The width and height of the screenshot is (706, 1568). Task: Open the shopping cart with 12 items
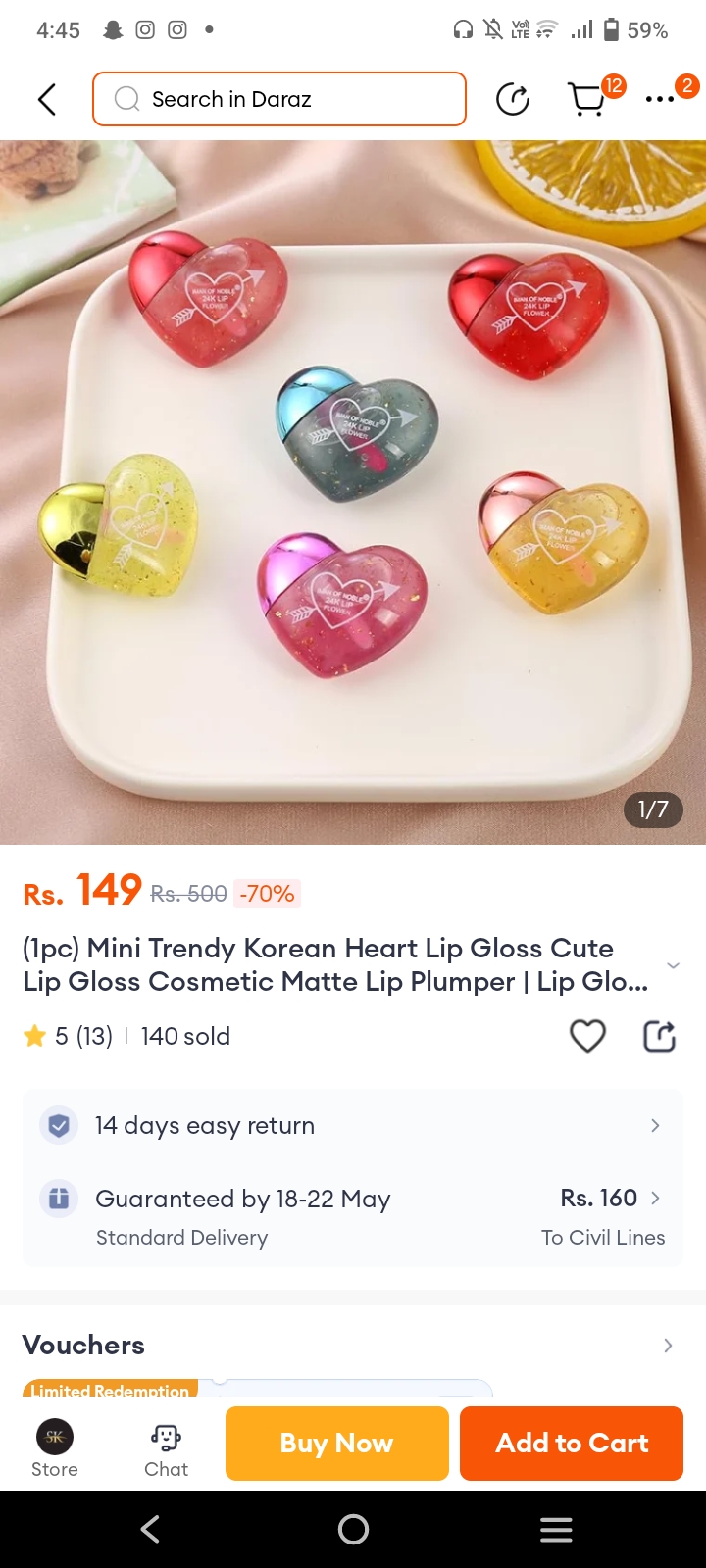point(588,98)
